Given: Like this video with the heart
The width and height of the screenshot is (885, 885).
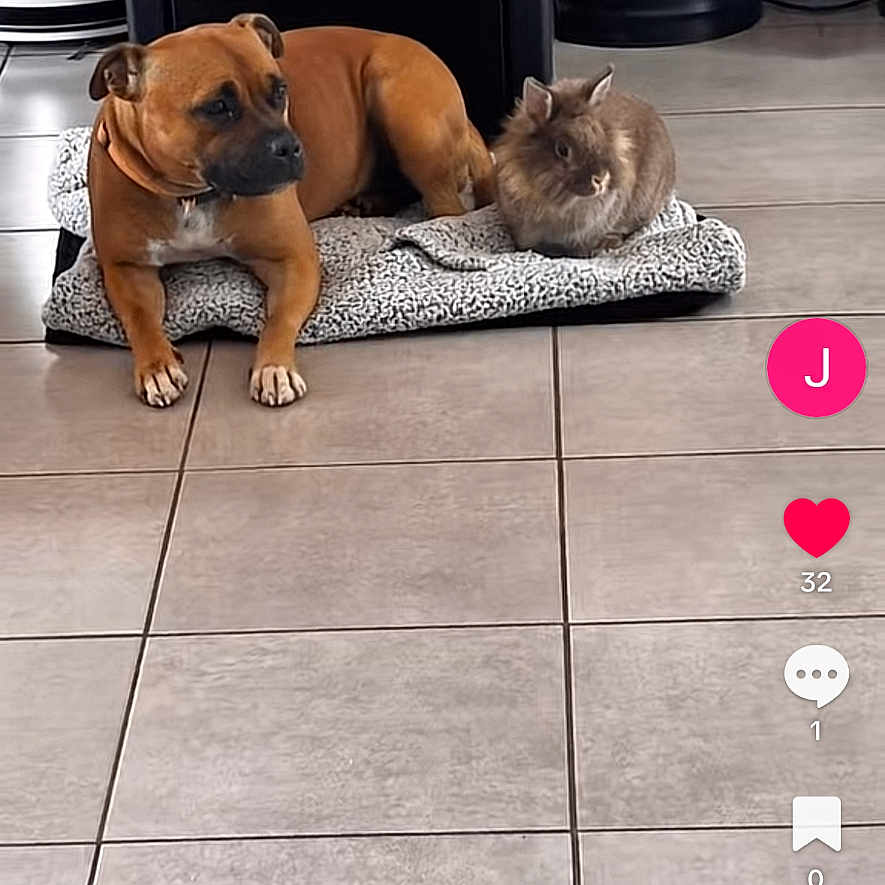Looking at the screenshot, I should 816,527.
